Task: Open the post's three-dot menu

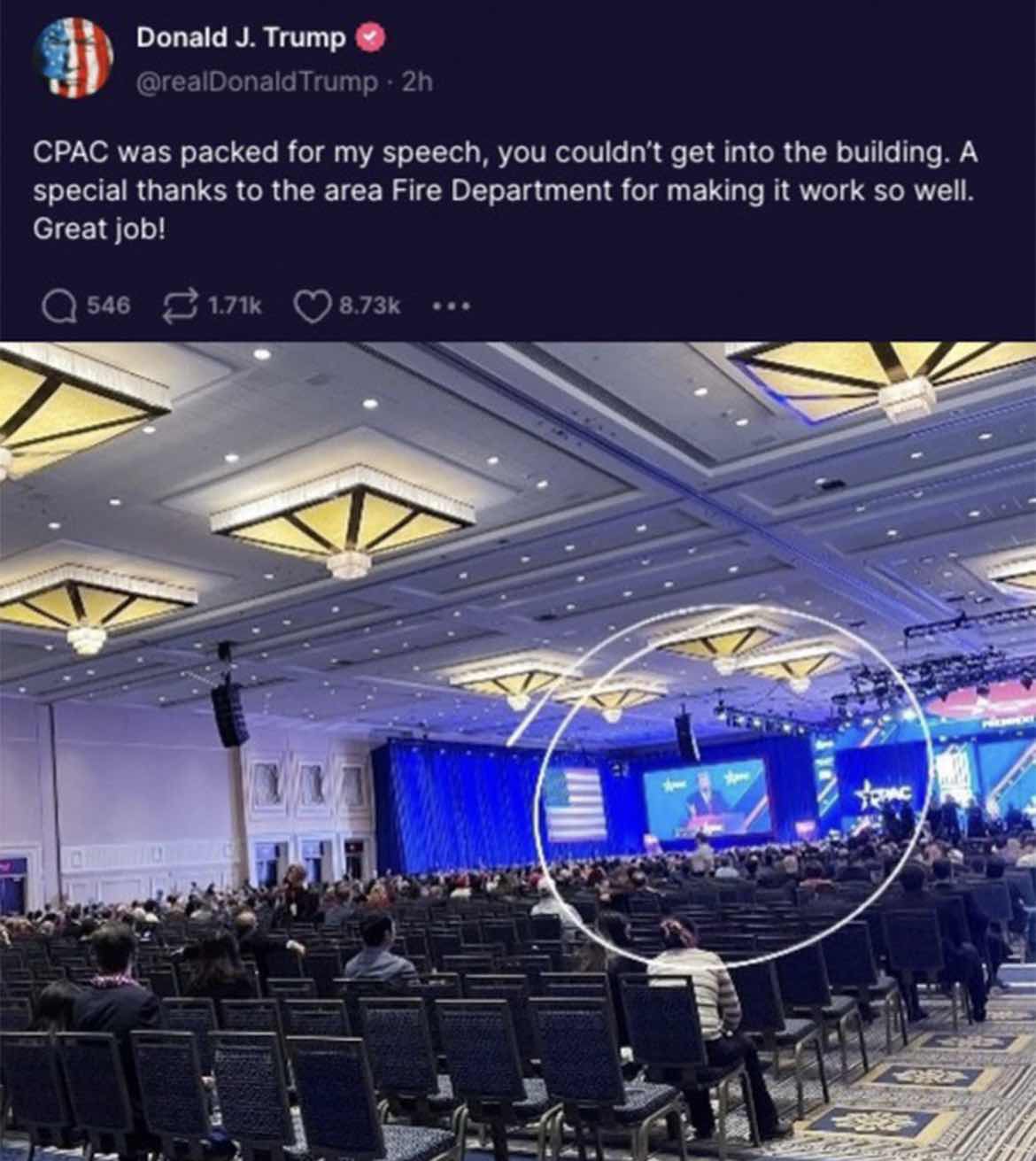Action: click(x=452, y=306)
